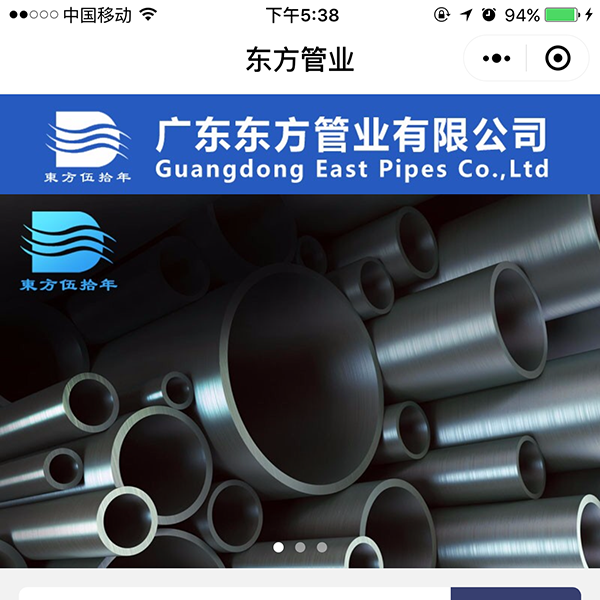The image size is (600, 600).
Task: Open the mini program more options menu
Action: click(x=496, y=59)
